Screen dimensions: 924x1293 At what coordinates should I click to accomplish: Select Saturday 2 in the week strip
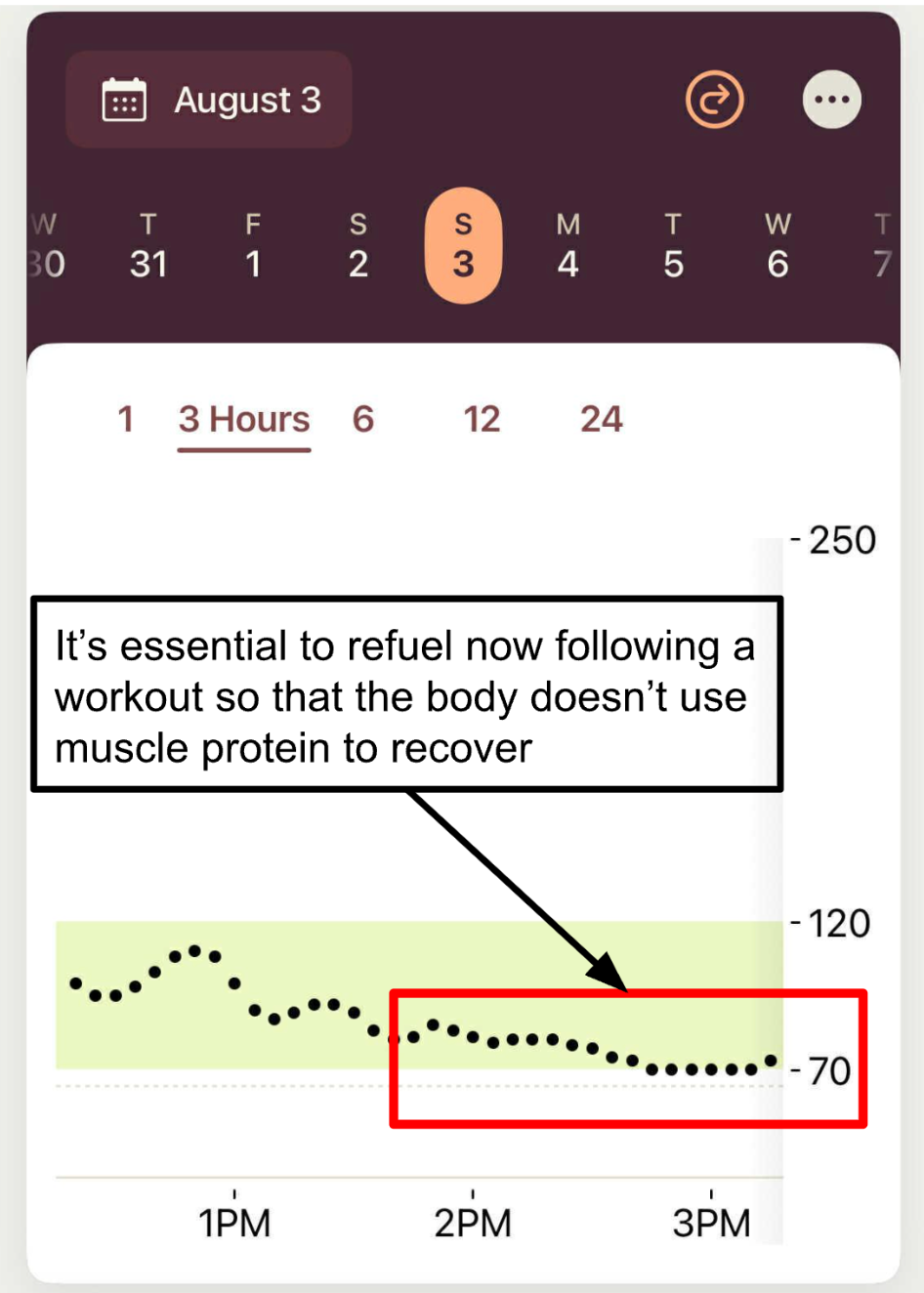[x=358, y=246]
